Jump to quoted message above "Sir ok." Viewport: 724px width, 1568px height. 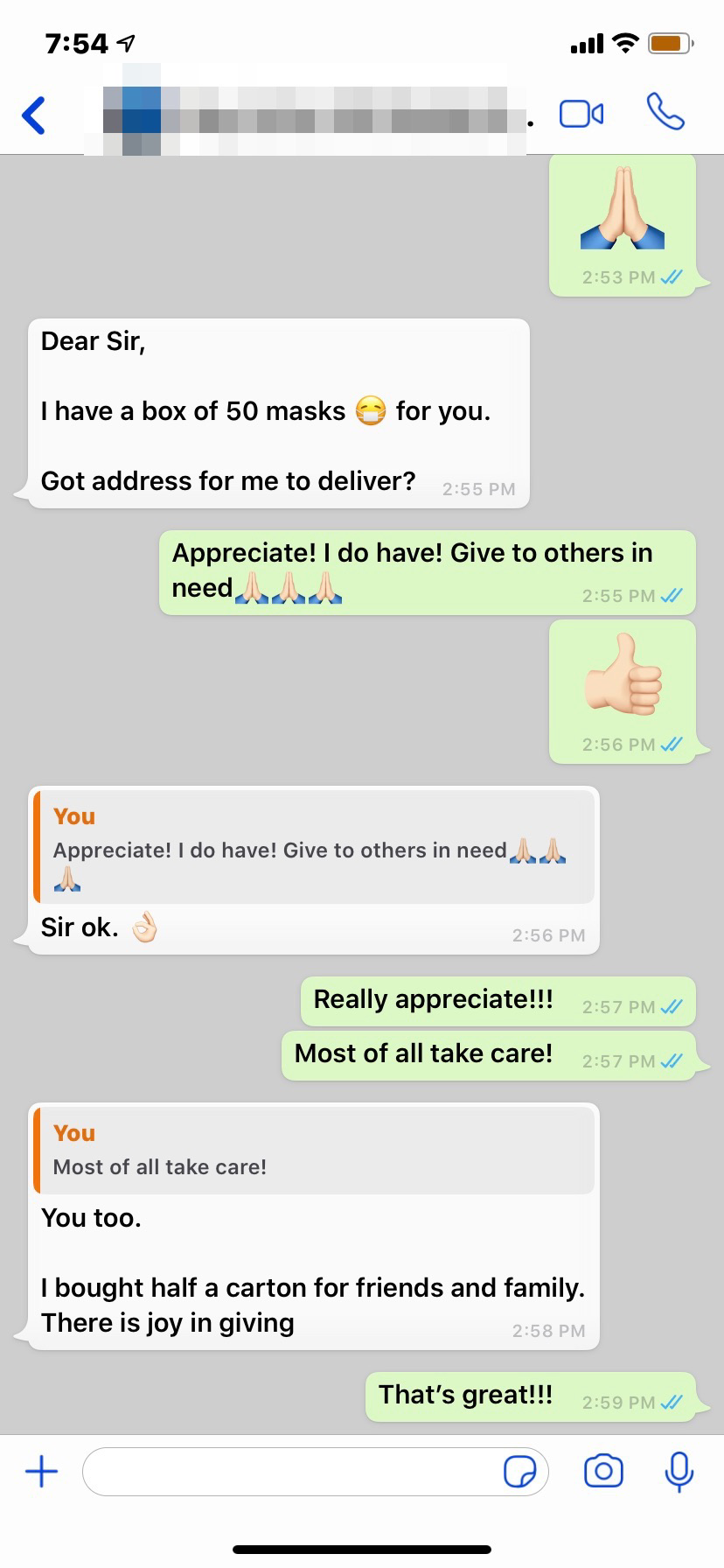(313, 847)
